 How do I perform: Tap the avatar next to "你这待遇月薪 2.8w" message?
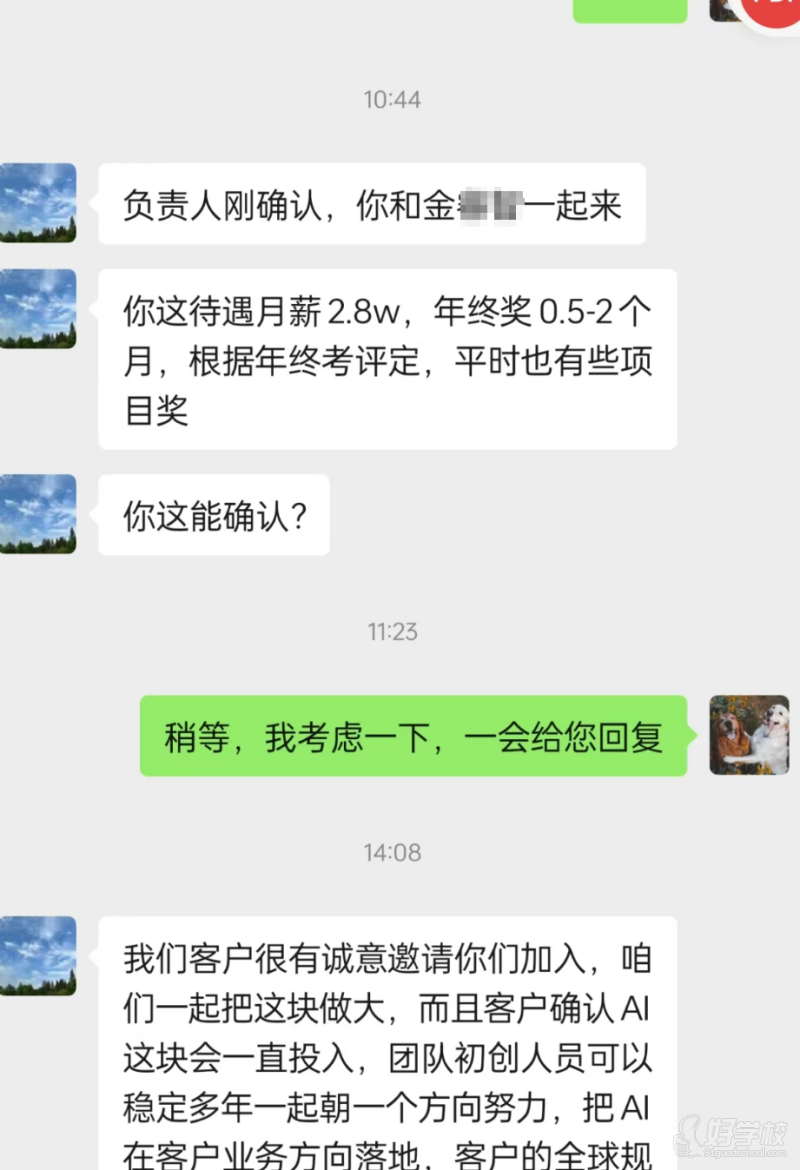(38, 308)
